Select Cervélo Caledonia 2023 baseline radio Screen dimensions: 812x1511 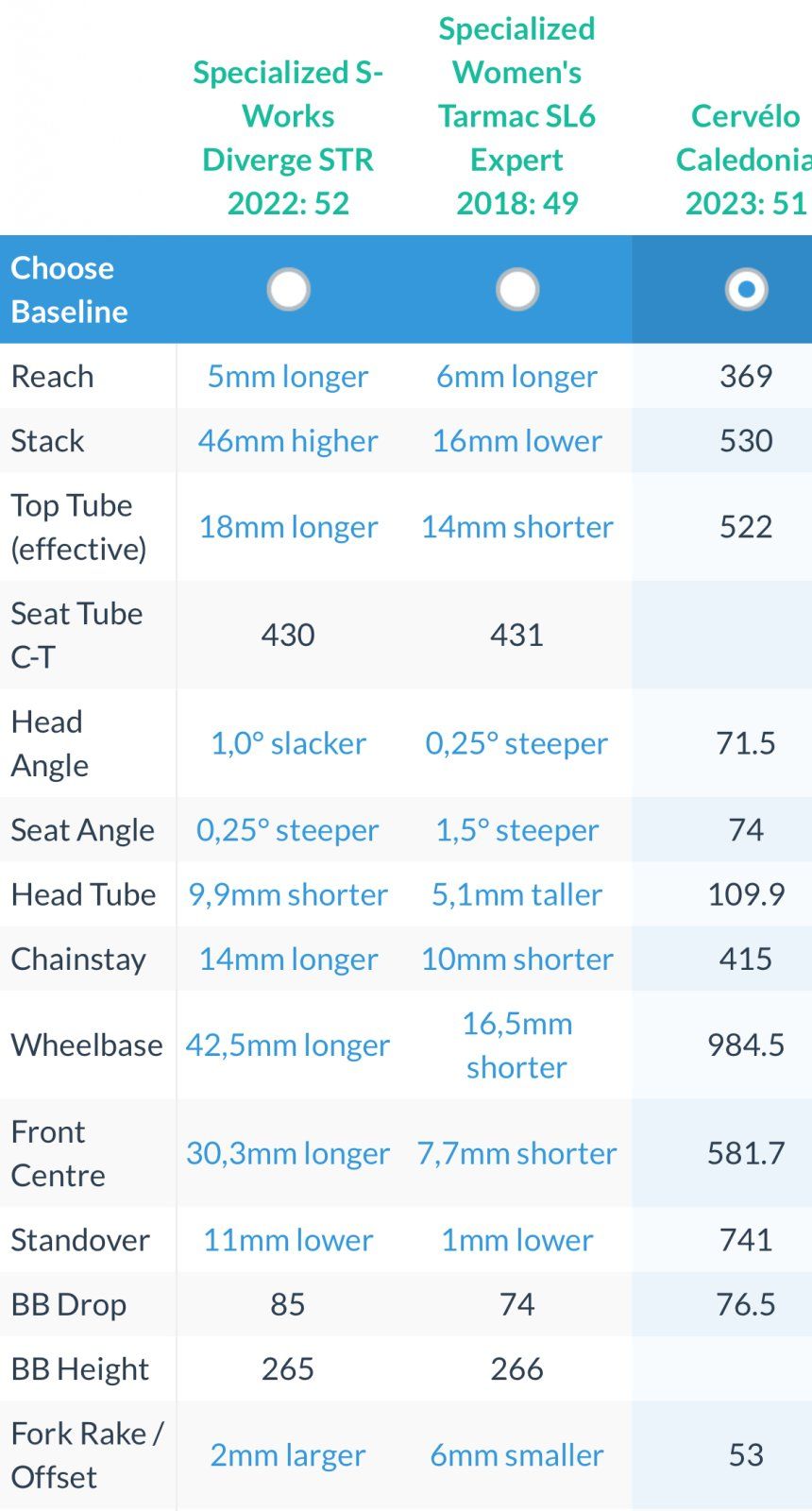746,289
